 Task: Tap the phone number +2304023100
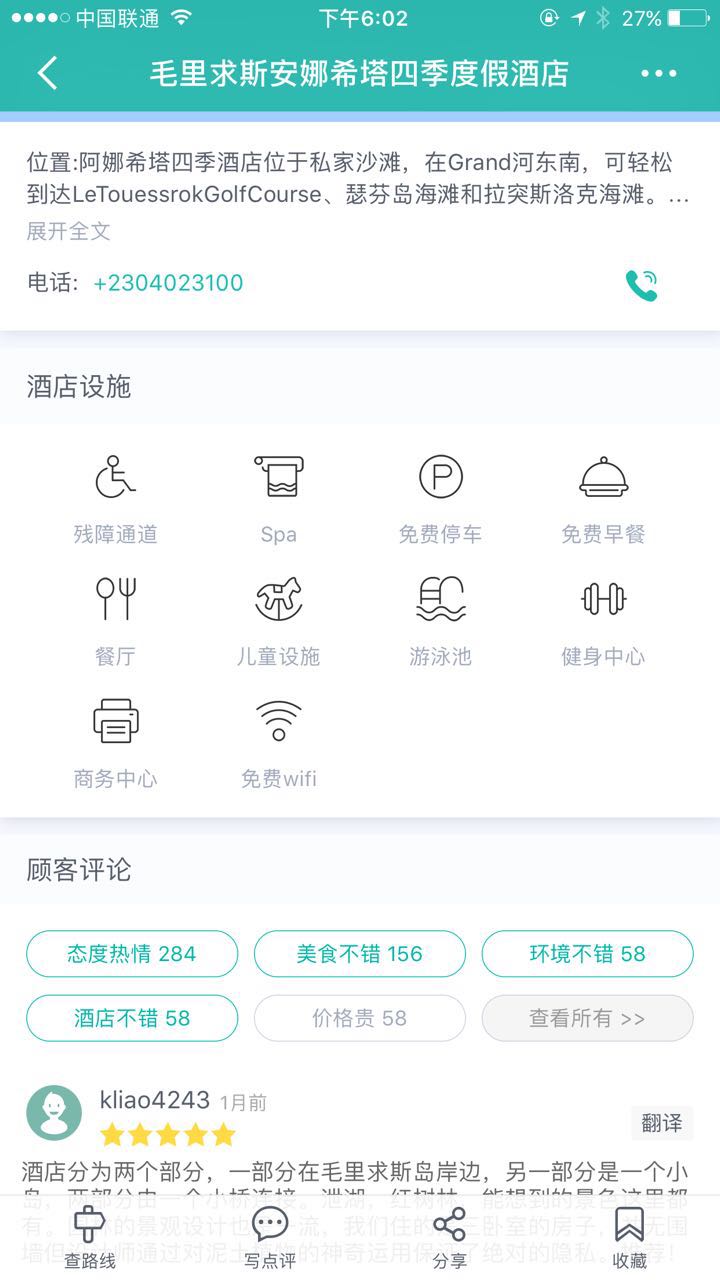(168, 283)
